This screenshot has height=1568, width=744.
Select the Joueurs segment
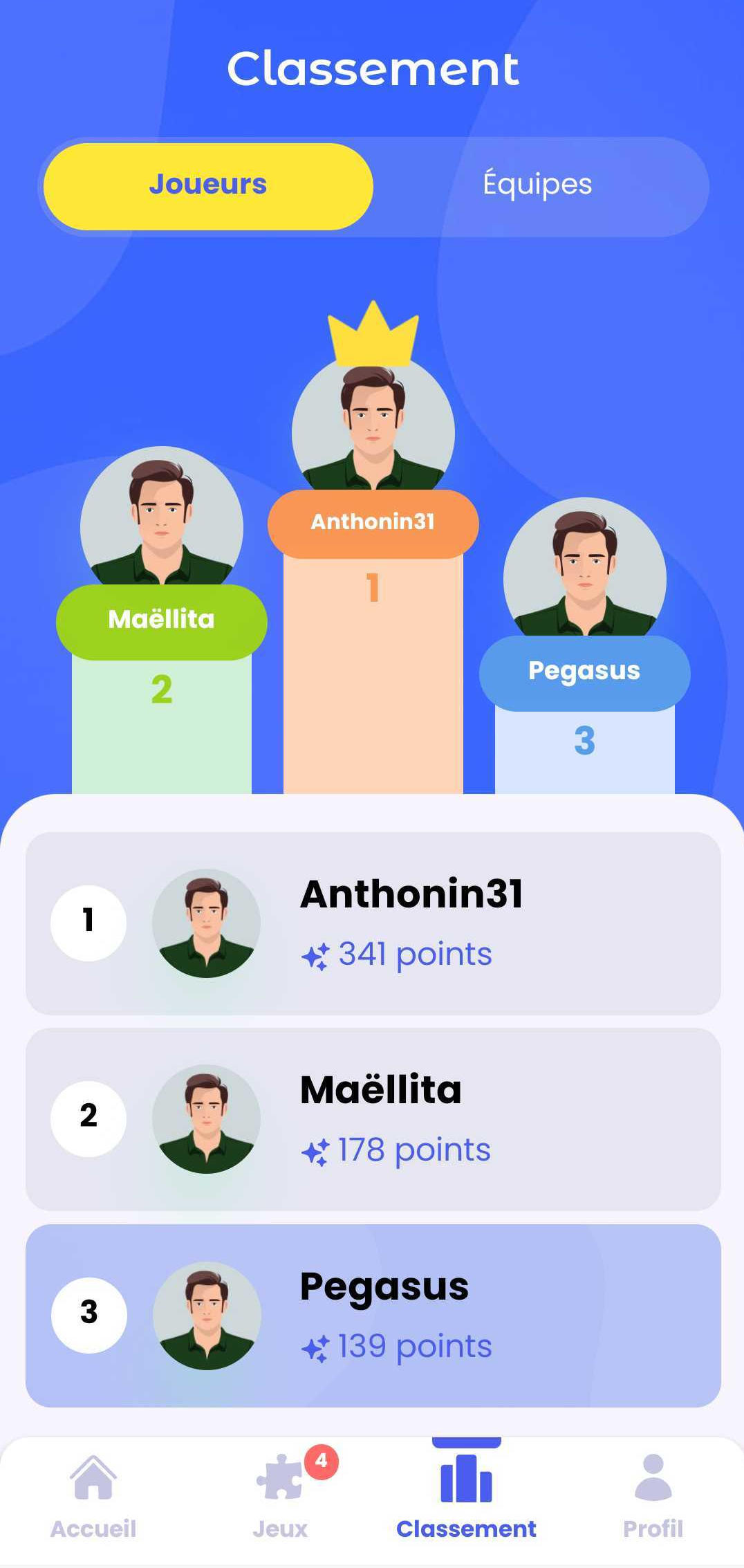(208, 185)
